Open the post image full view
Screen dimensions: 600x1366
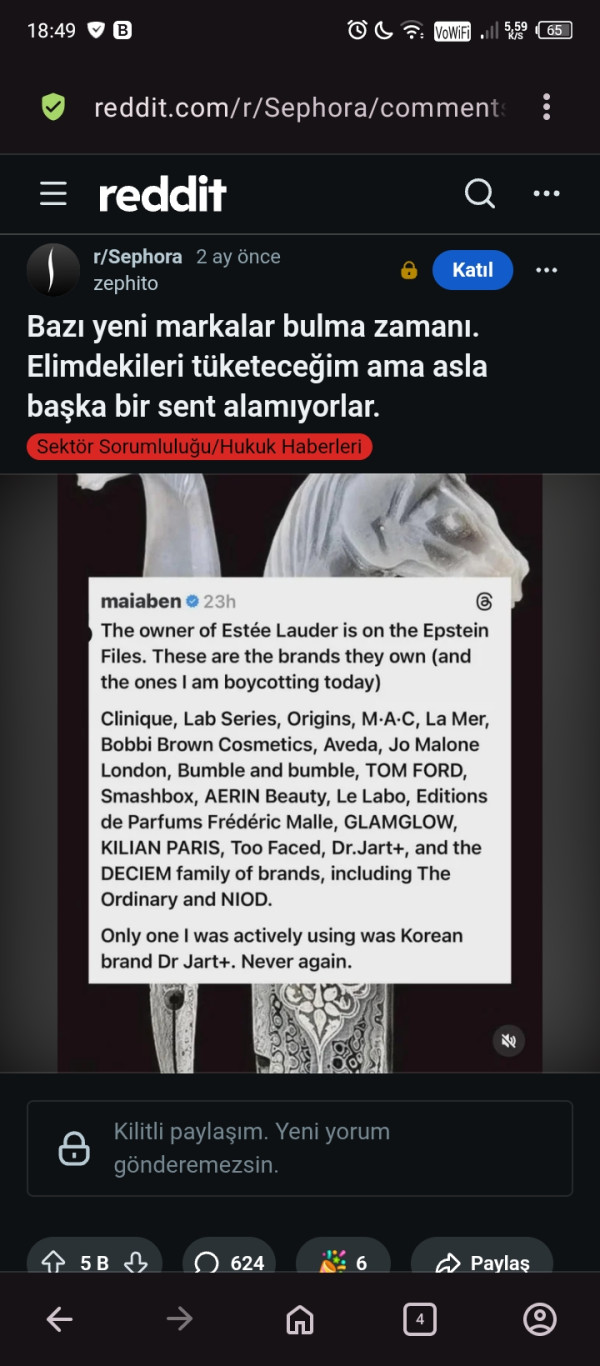click(300, 770)
